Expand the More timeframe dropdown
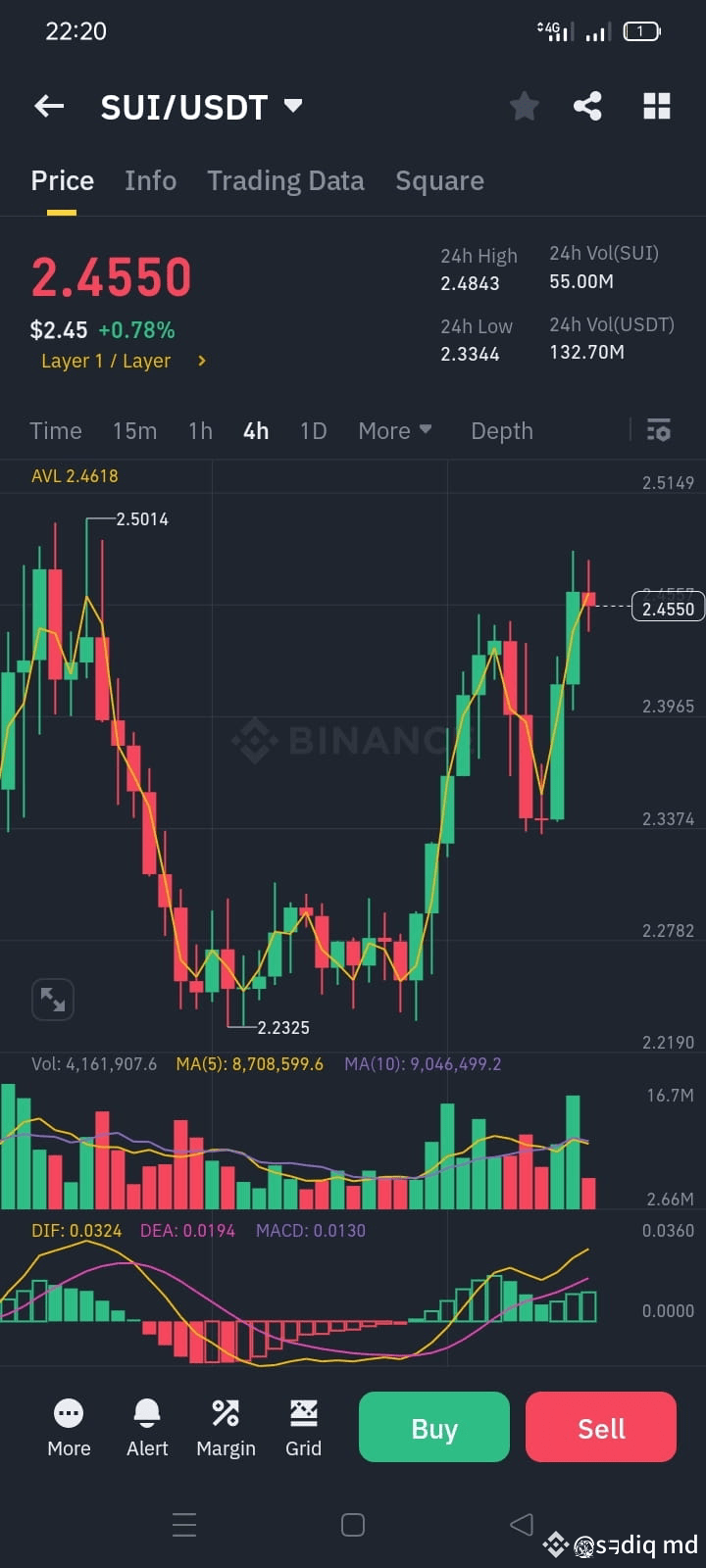This screenshot has height=1568, width=706. [x=393, y=430]
